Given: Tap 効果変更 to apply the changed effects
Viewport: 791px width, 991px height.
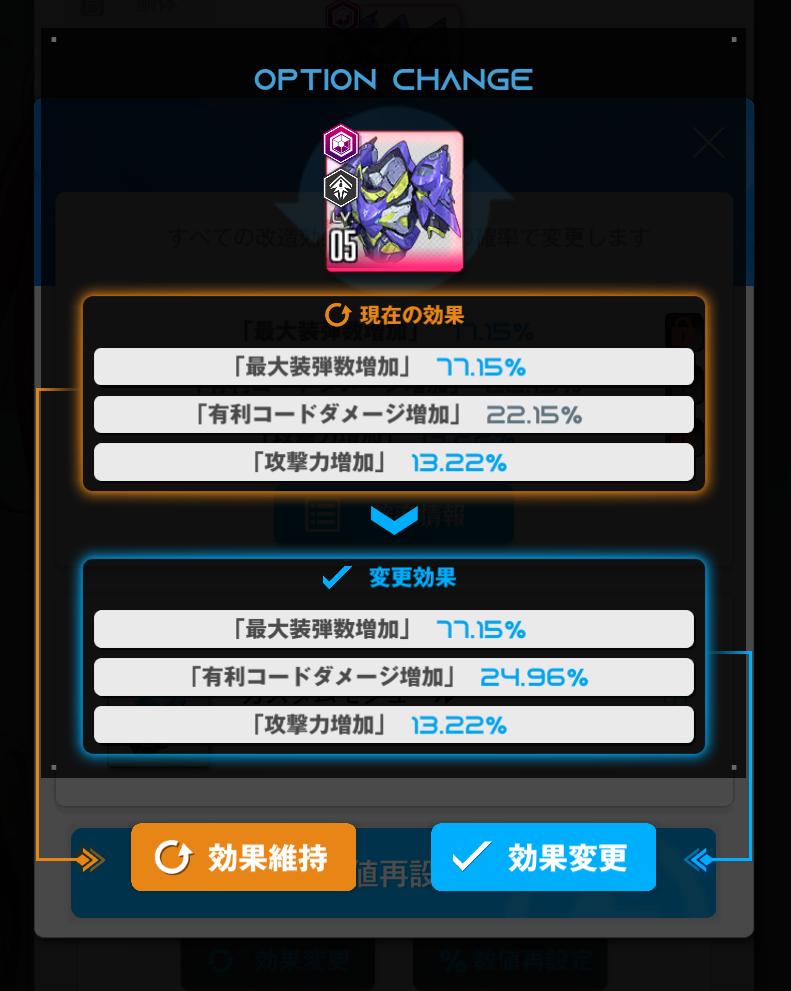Looking at the screenshot, I should pos(543,857).
